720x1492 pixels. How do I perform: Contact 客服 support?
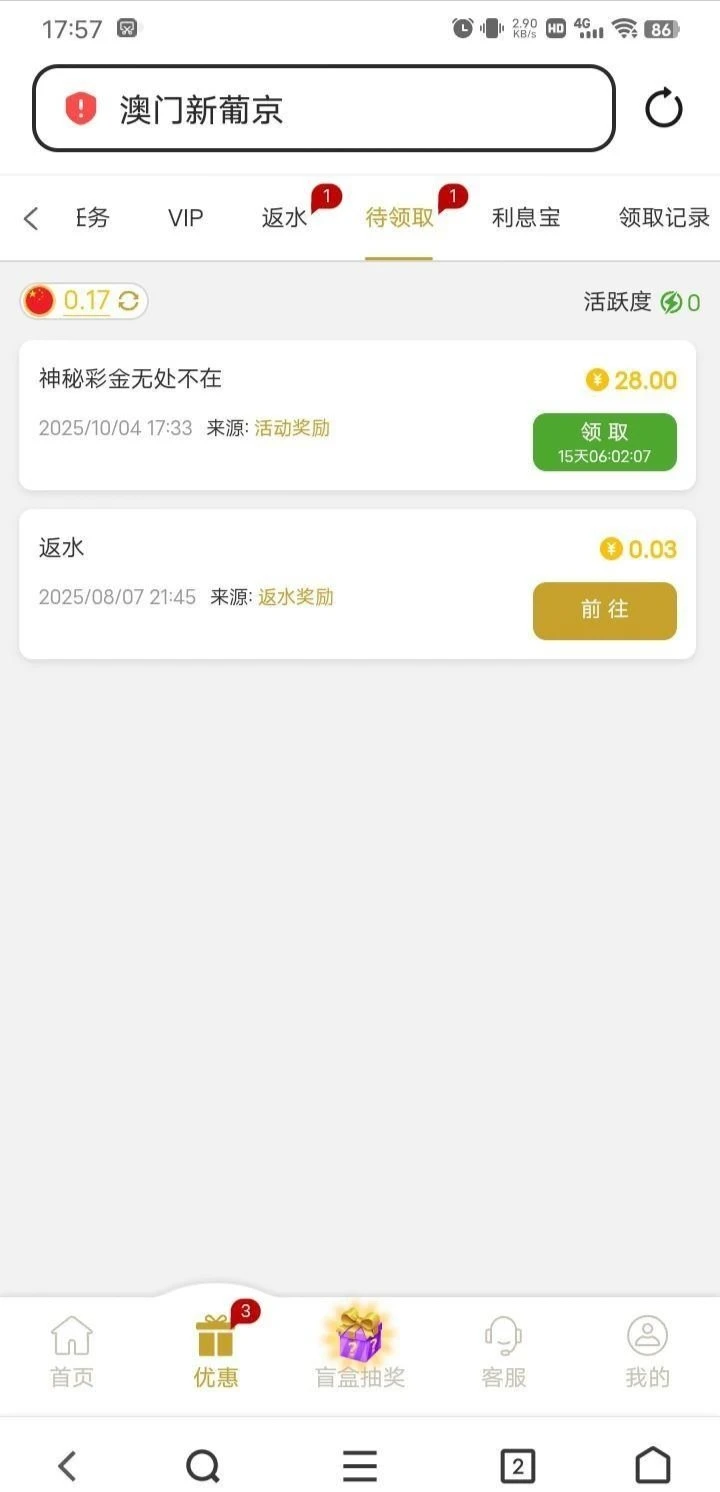(x=503, y=1352)
